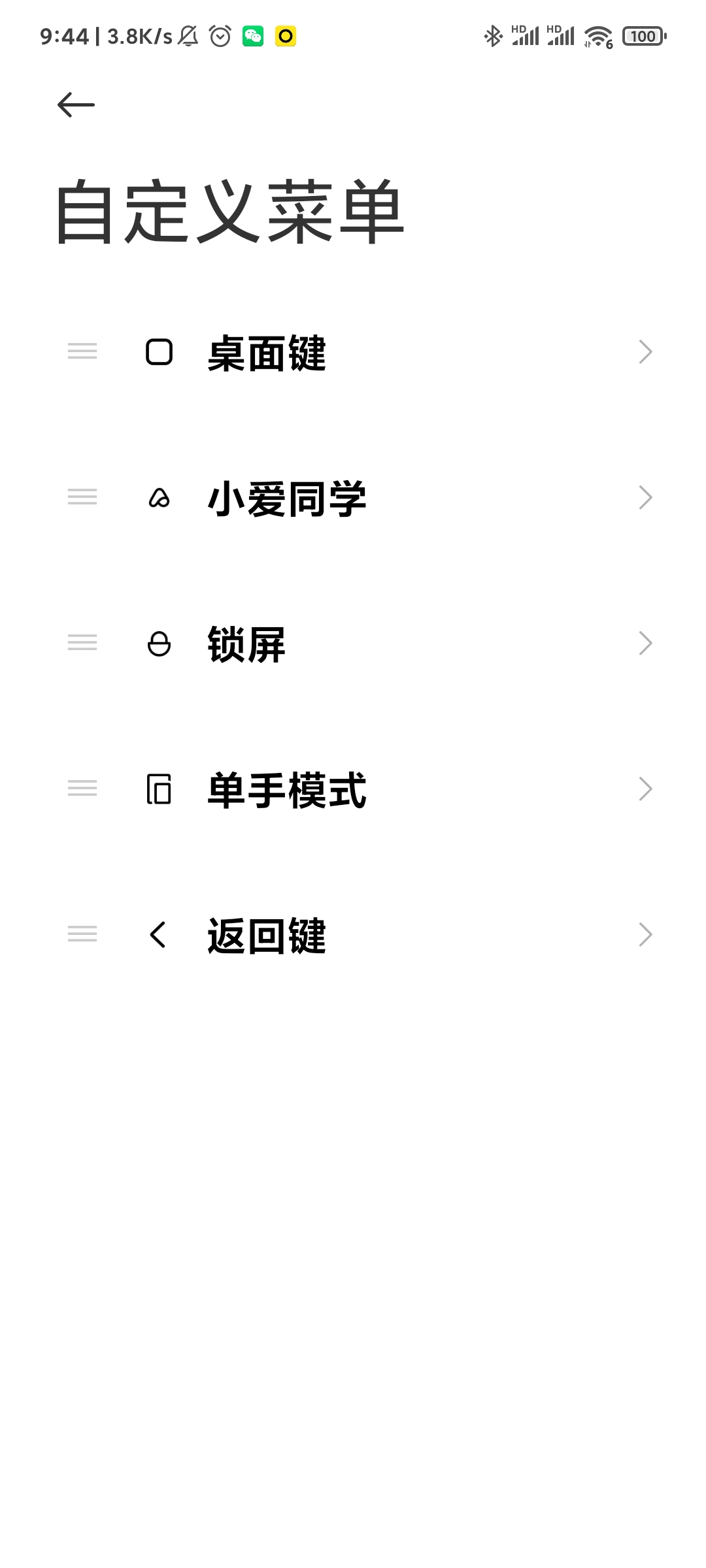Open 单手模式 option

tap(353, 789)
